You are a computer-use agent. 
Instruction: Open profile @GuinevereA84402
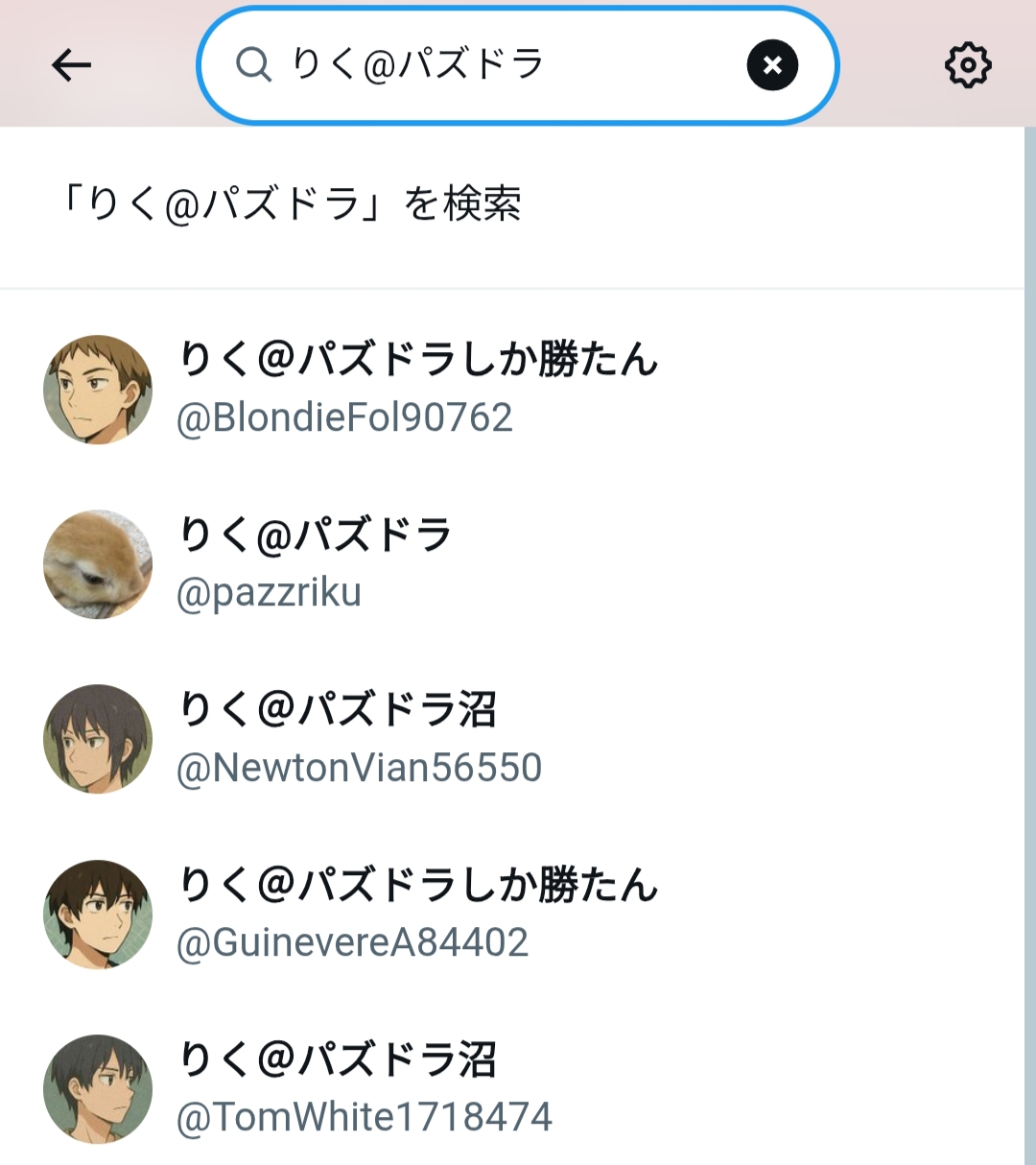point(418,914)
